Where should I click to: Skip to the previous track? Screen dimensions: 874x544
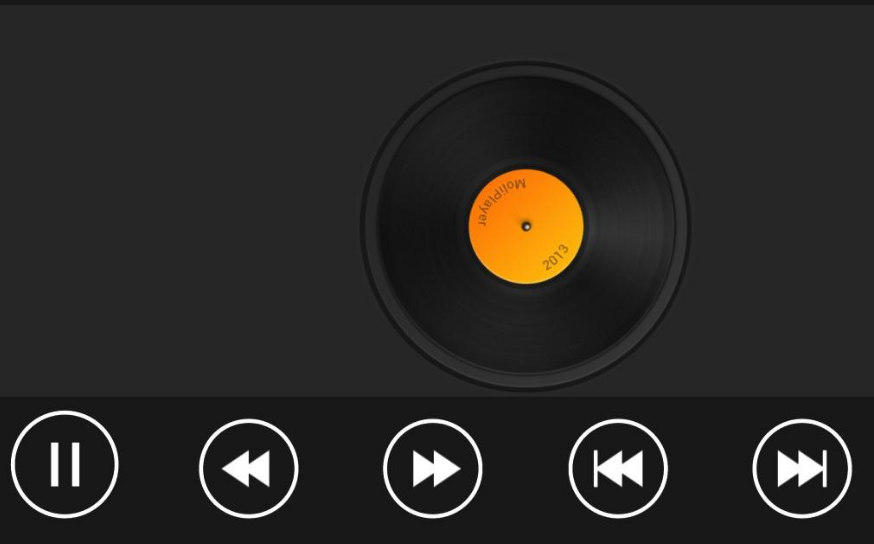click(x=618, y=468)
